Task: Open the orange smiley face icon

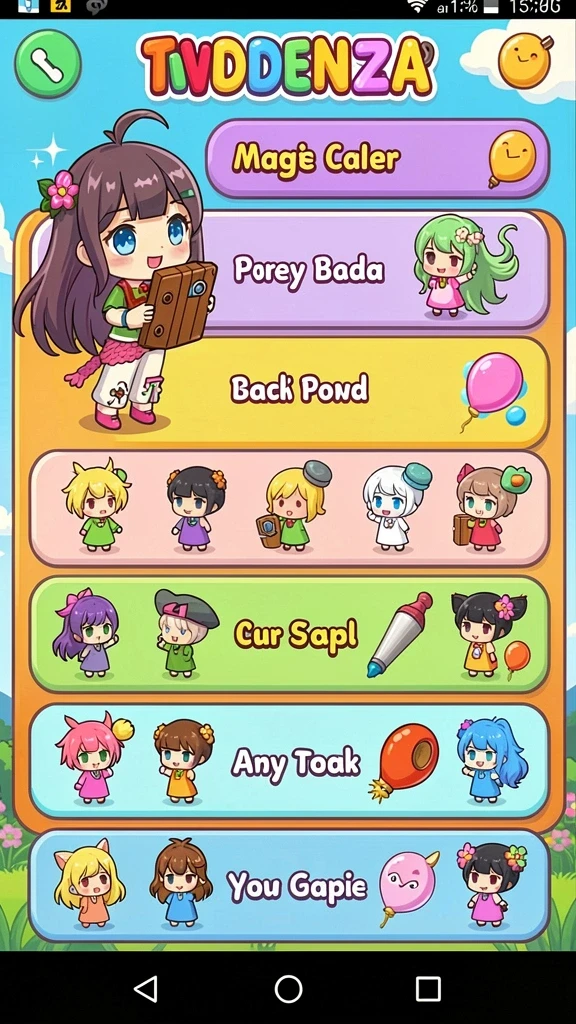Action: (525, 60)
